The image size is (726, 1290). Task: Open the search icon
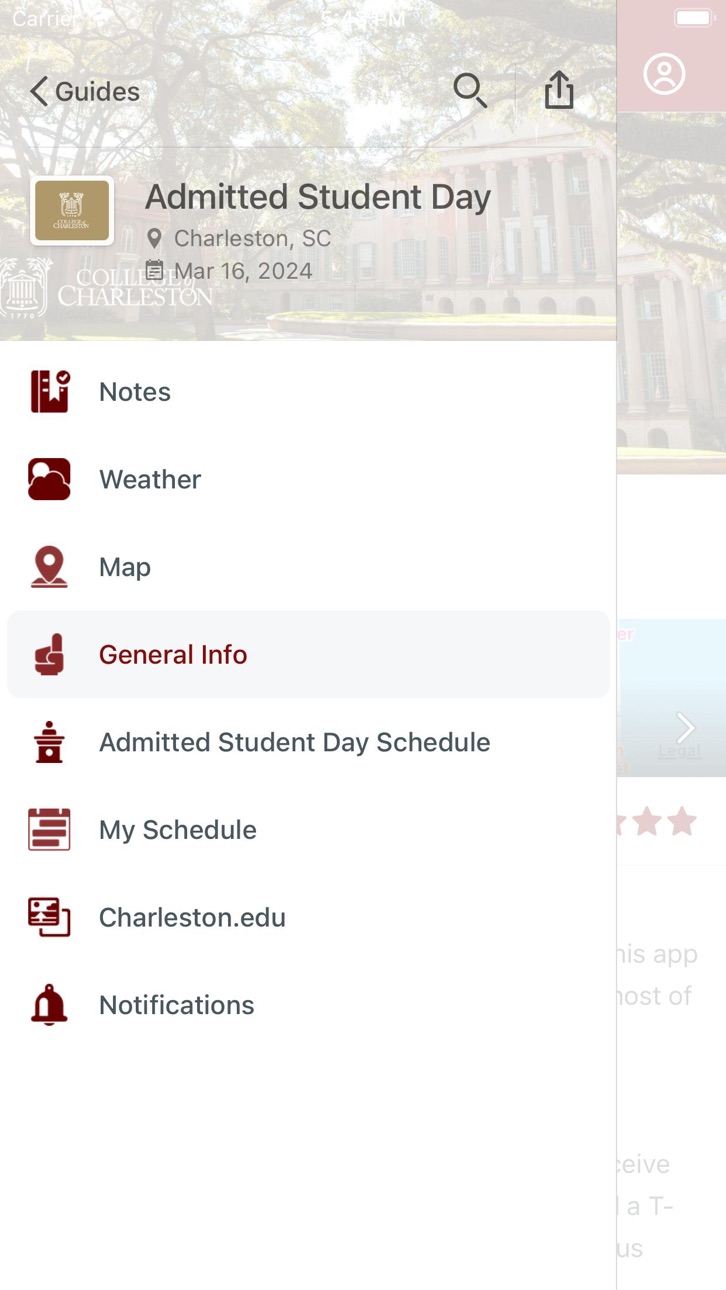pos(470,91)
